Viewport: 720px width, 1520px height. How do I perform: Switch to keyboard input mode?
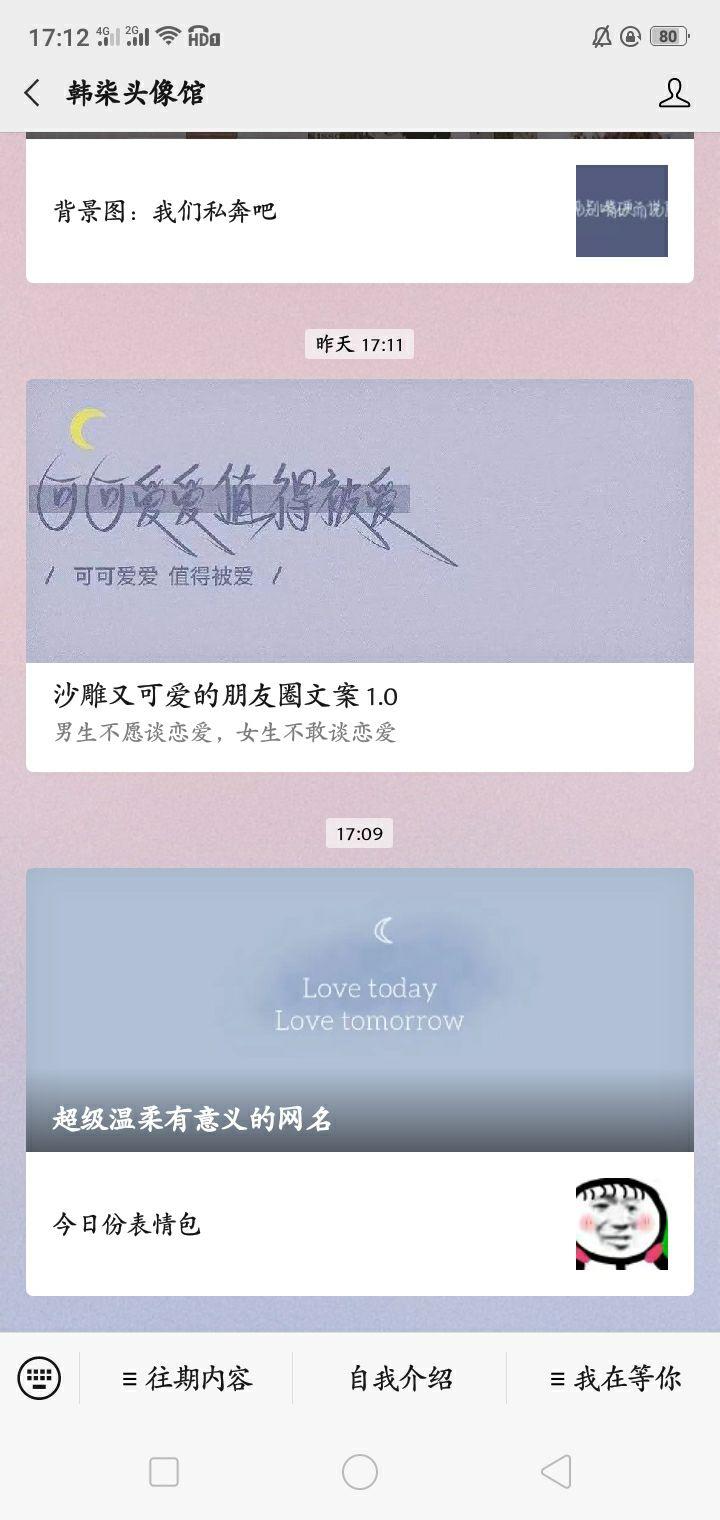point(39,1378)
